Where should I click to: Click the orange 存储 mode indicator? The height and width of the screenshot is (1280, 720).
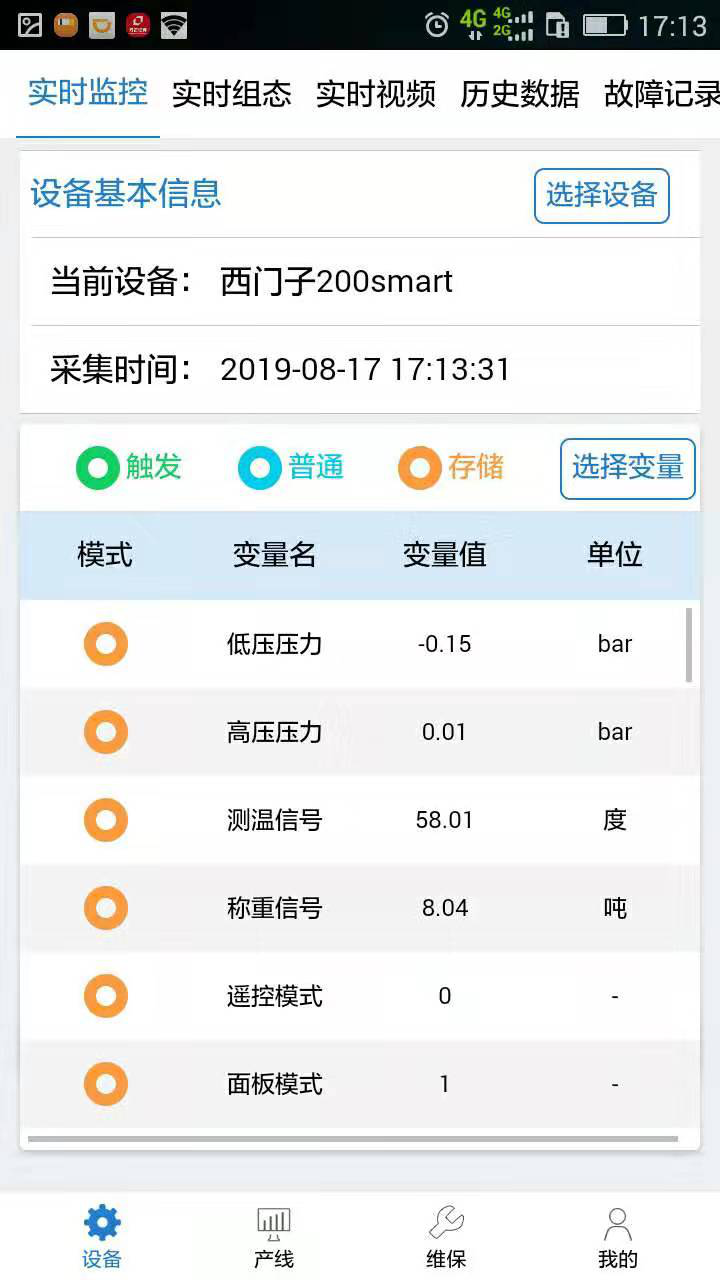pyautogui.click(x=418, y=469)
